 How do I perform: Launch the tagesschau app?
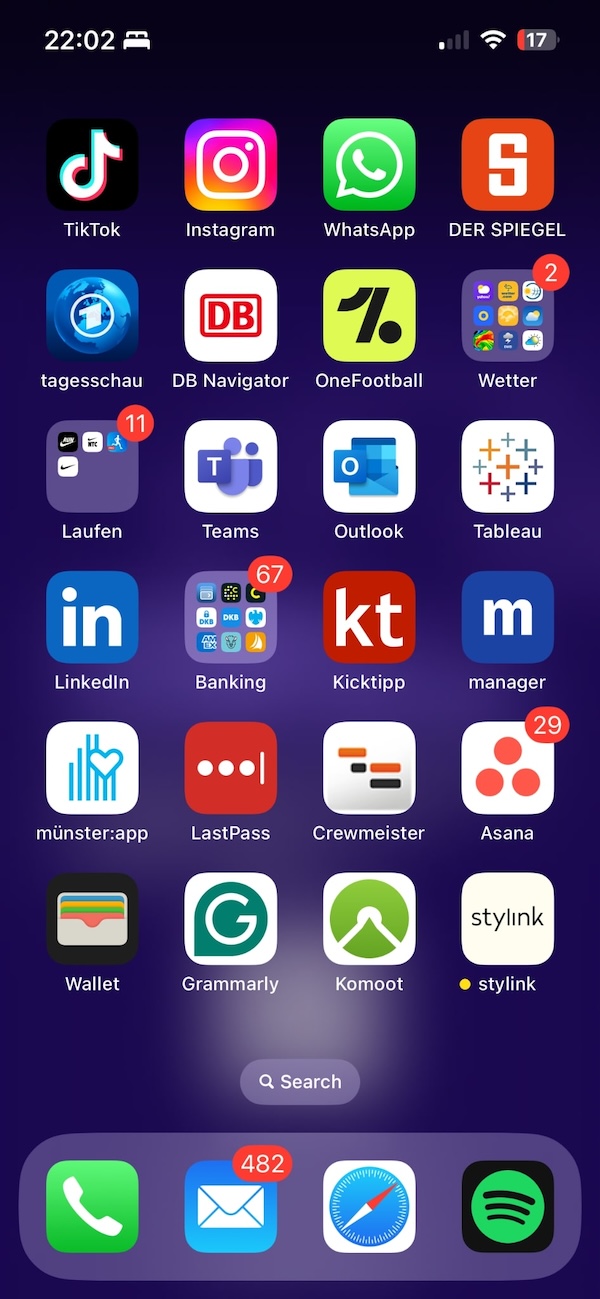coord(92,316)
